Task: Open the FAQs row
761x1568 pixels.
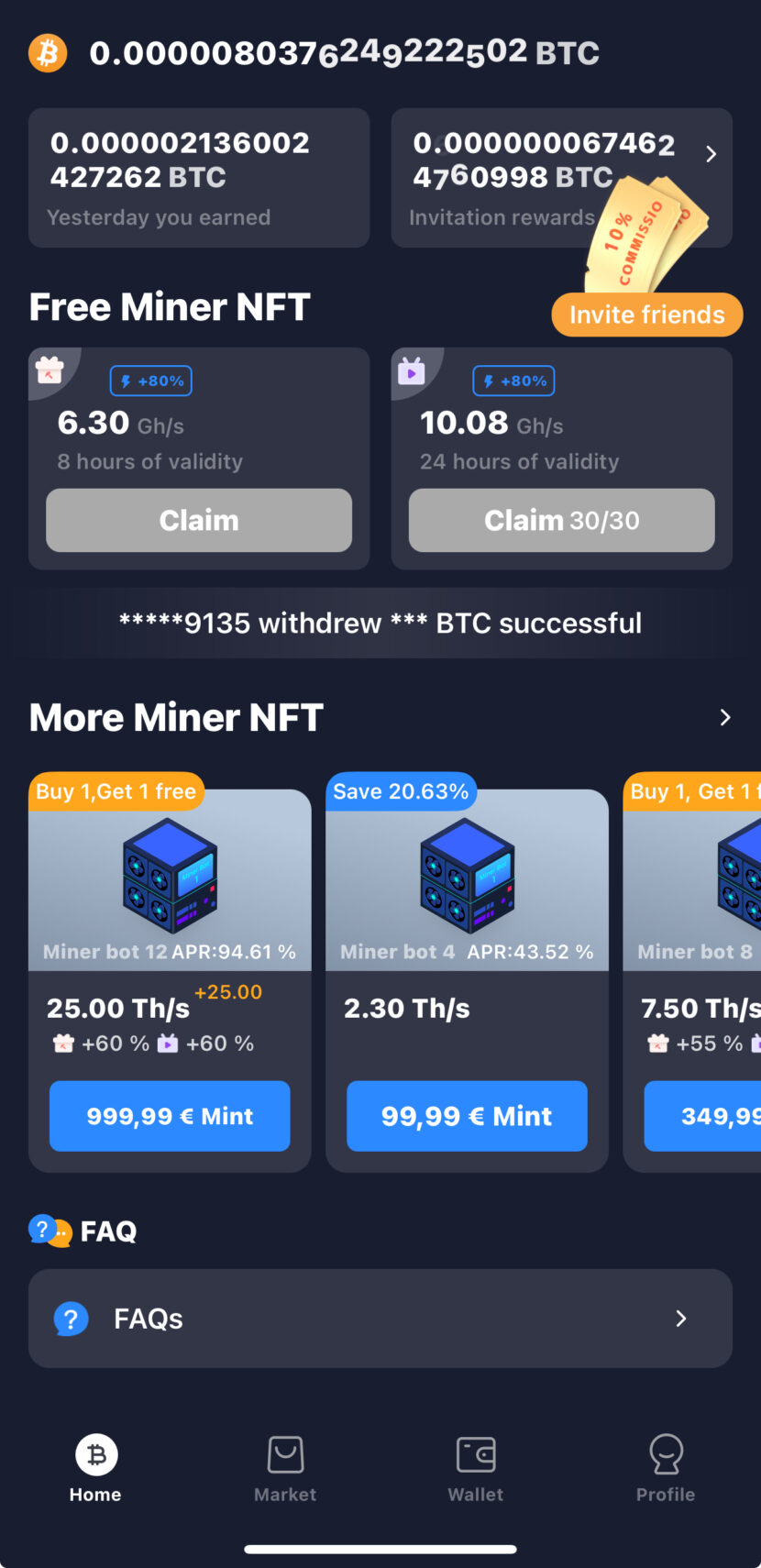Action: 380,1319
